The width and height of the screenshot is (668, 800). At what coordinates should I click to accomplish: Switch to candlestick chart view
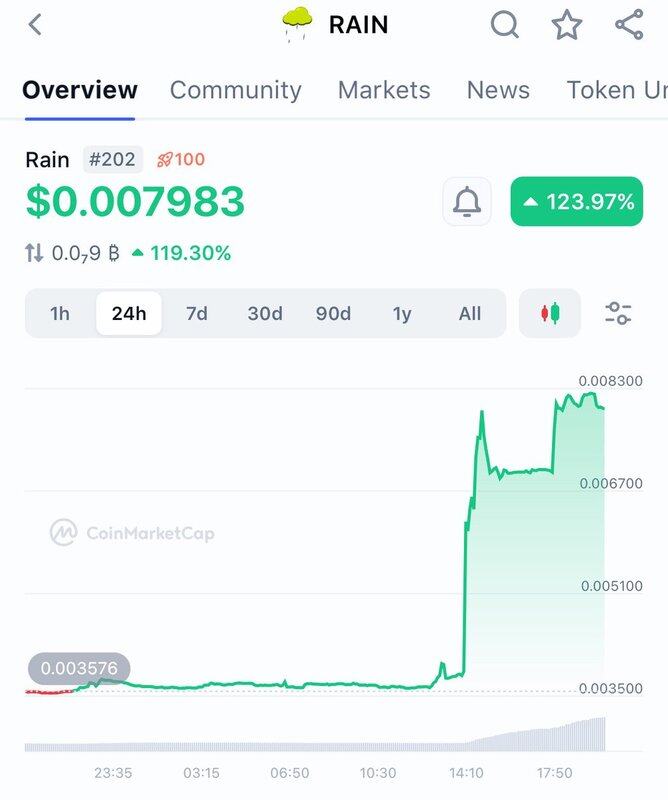[x=549, y=314]
